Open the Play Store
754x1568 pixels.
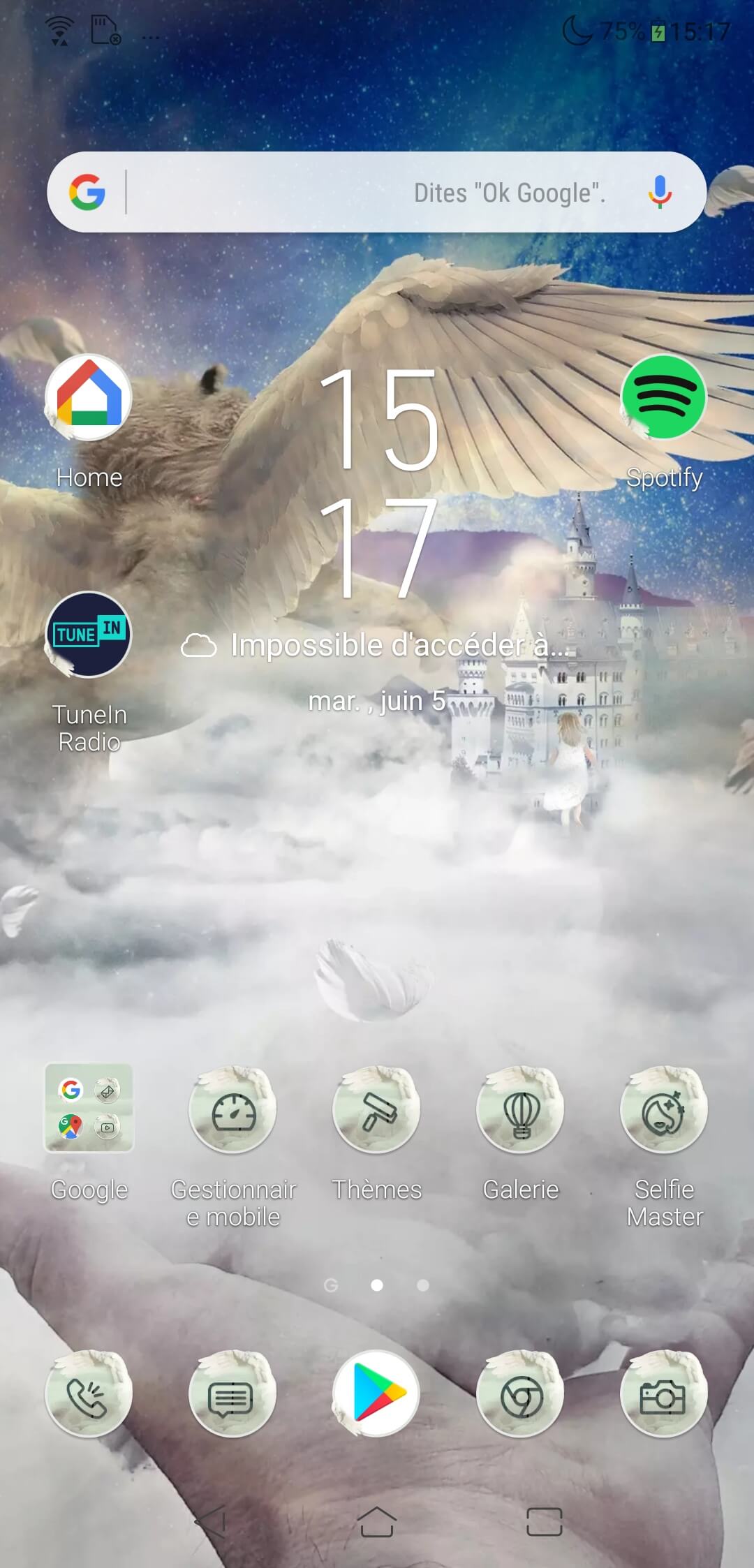point(376,1393)
